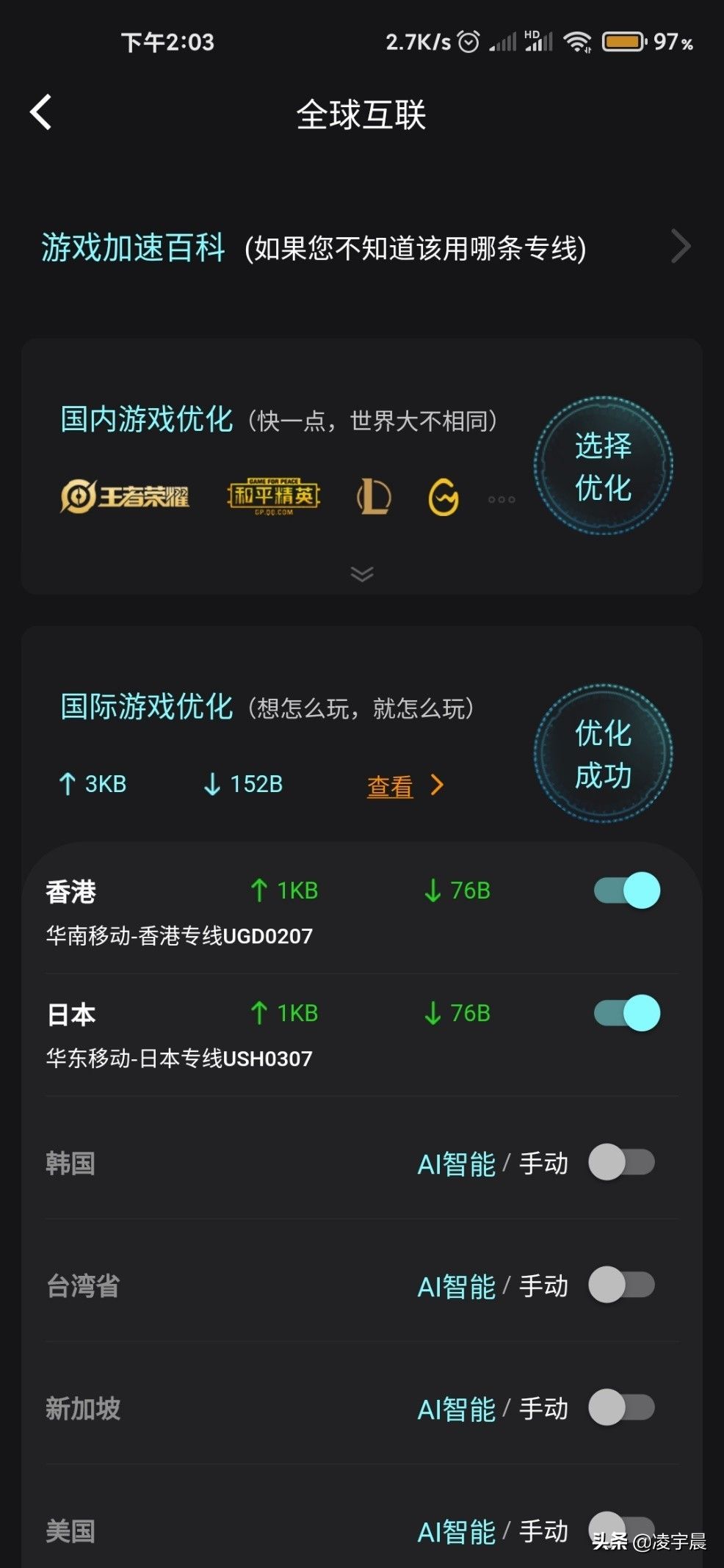Viewport: 724px width, 1568px height.
Task: Tap the 选择优化 round button
Action: pyautogui.click(x=603, y=466)
